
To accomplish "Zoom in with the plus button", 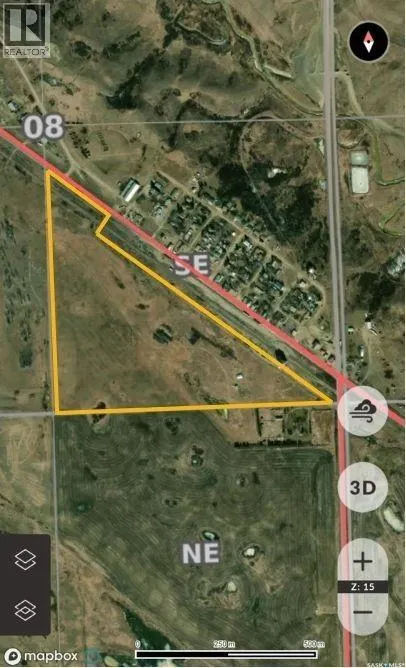I will coord(363,561).
